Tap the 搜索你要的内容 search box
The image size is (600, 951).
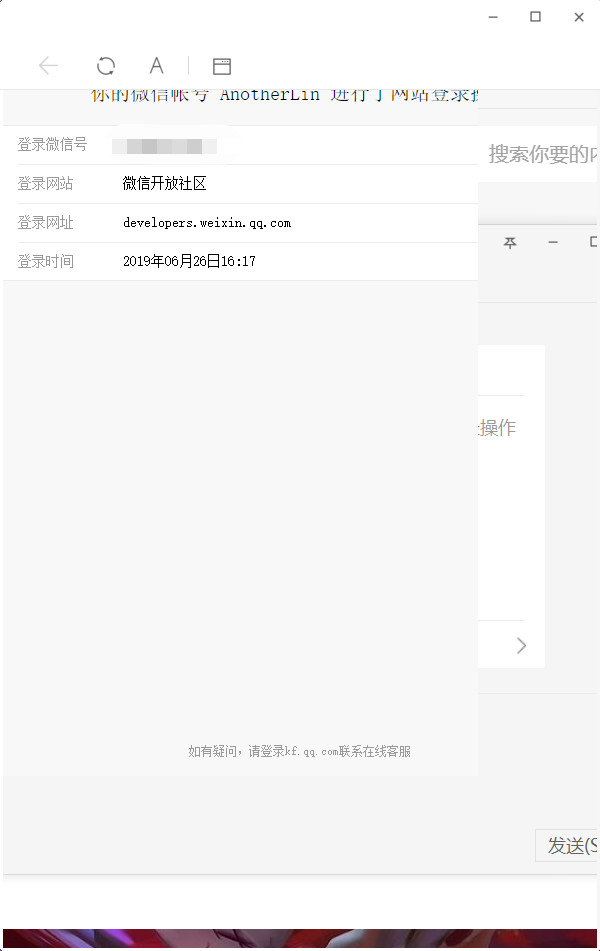542,154
